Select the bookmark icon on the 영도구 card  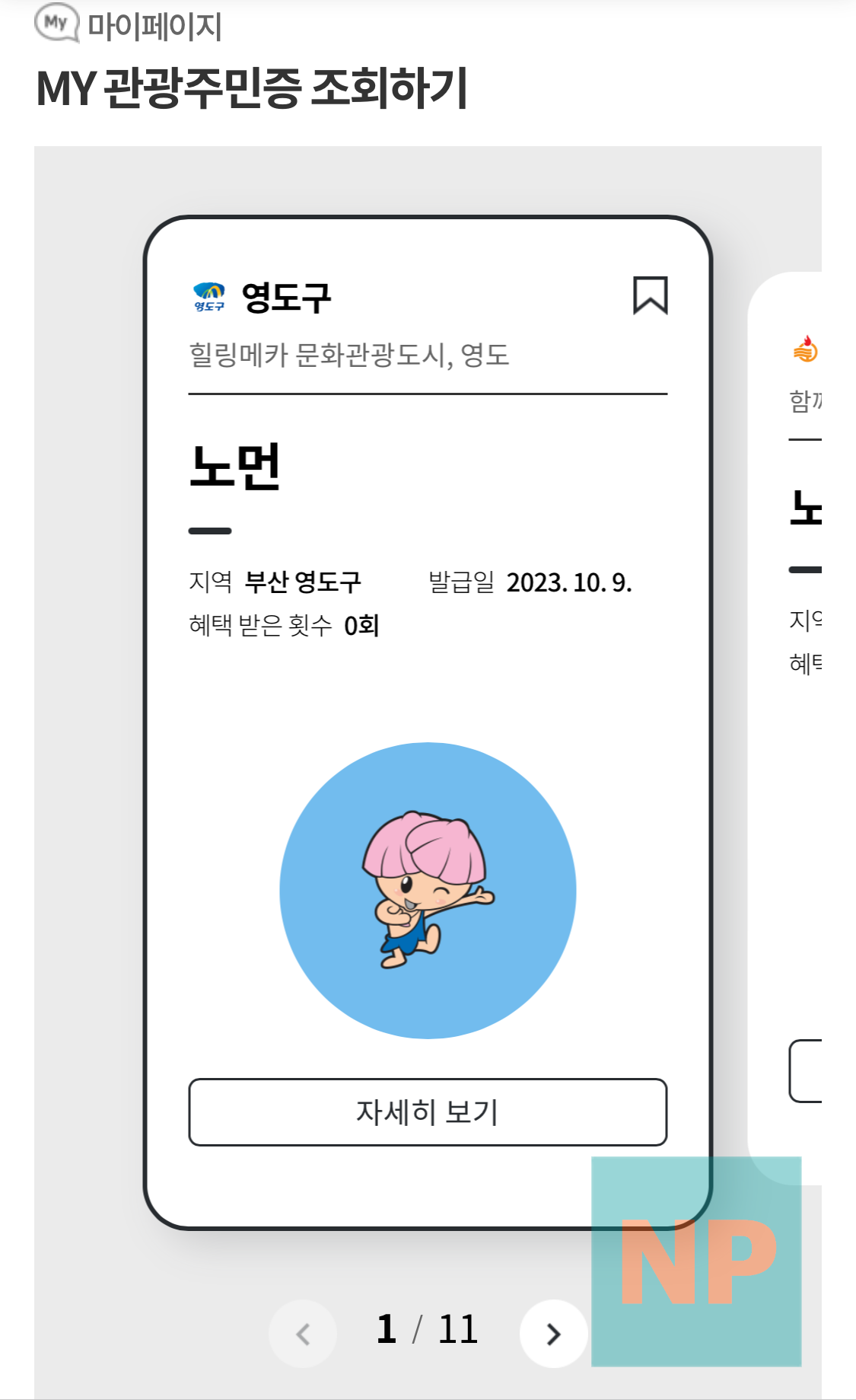pos(651,297)
